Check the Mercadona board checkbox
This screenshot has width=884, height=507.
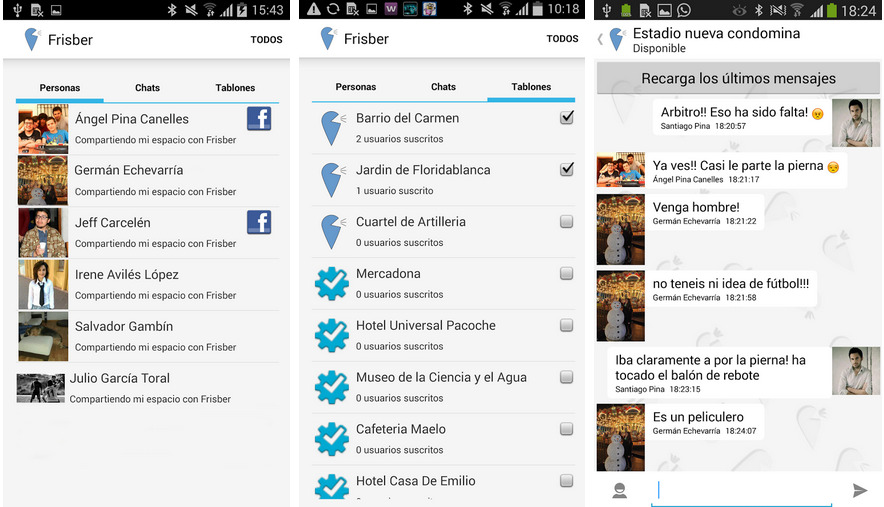pyautogui.click(x=567, y=273)
